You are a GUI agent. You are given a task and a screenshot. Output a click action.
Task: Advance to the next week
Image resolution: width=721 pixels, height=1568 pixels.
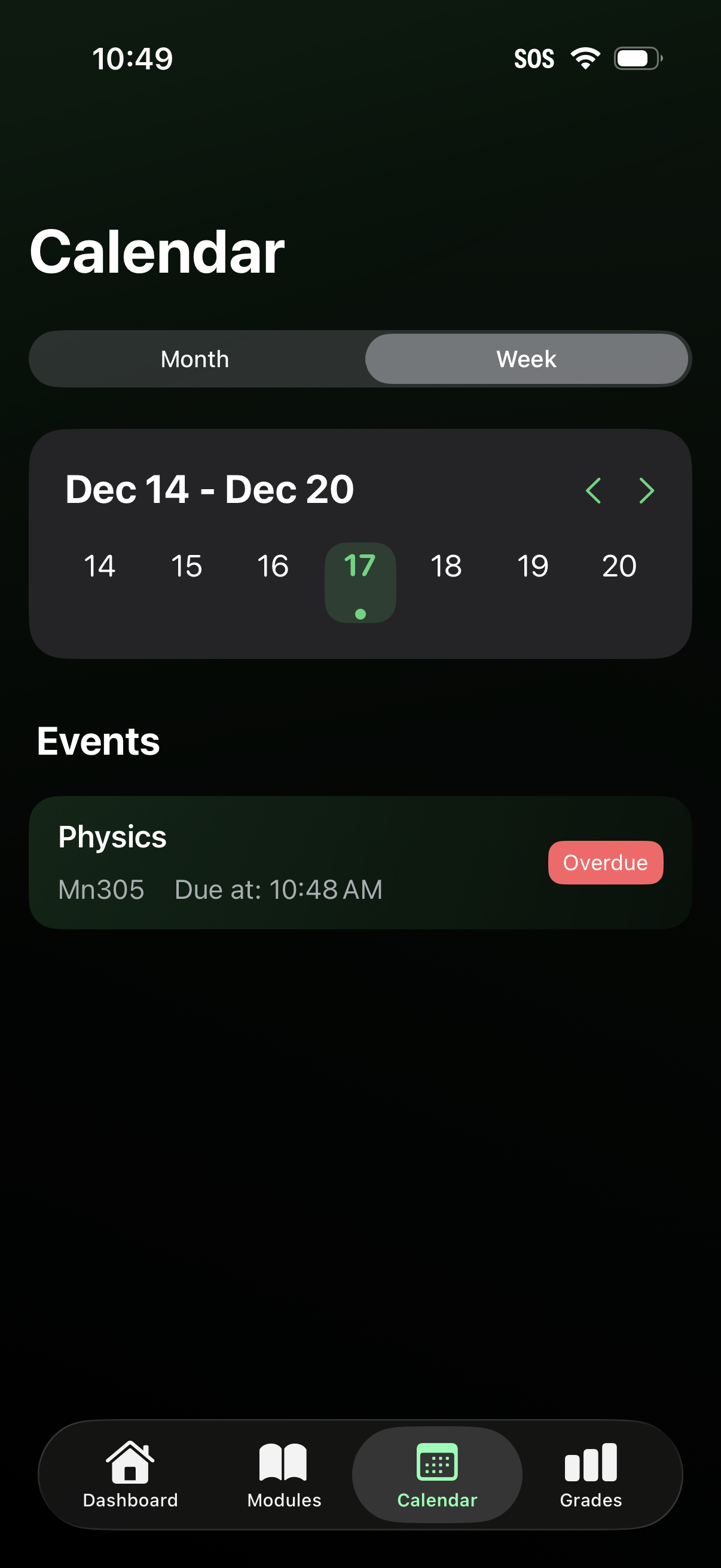(x=646, y=490)
